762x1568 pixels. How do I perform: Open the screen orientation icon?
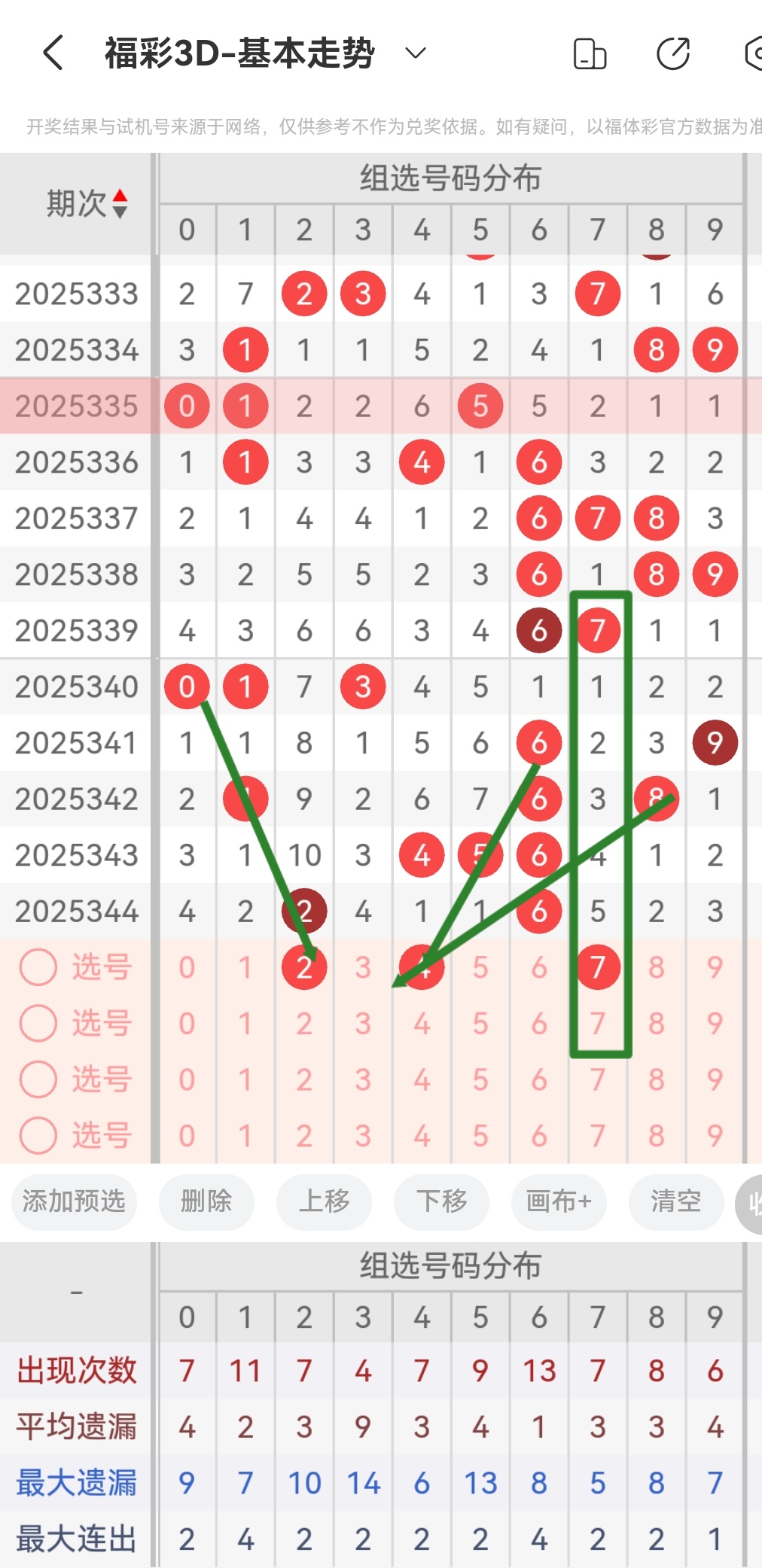click(x=590, y=54)
